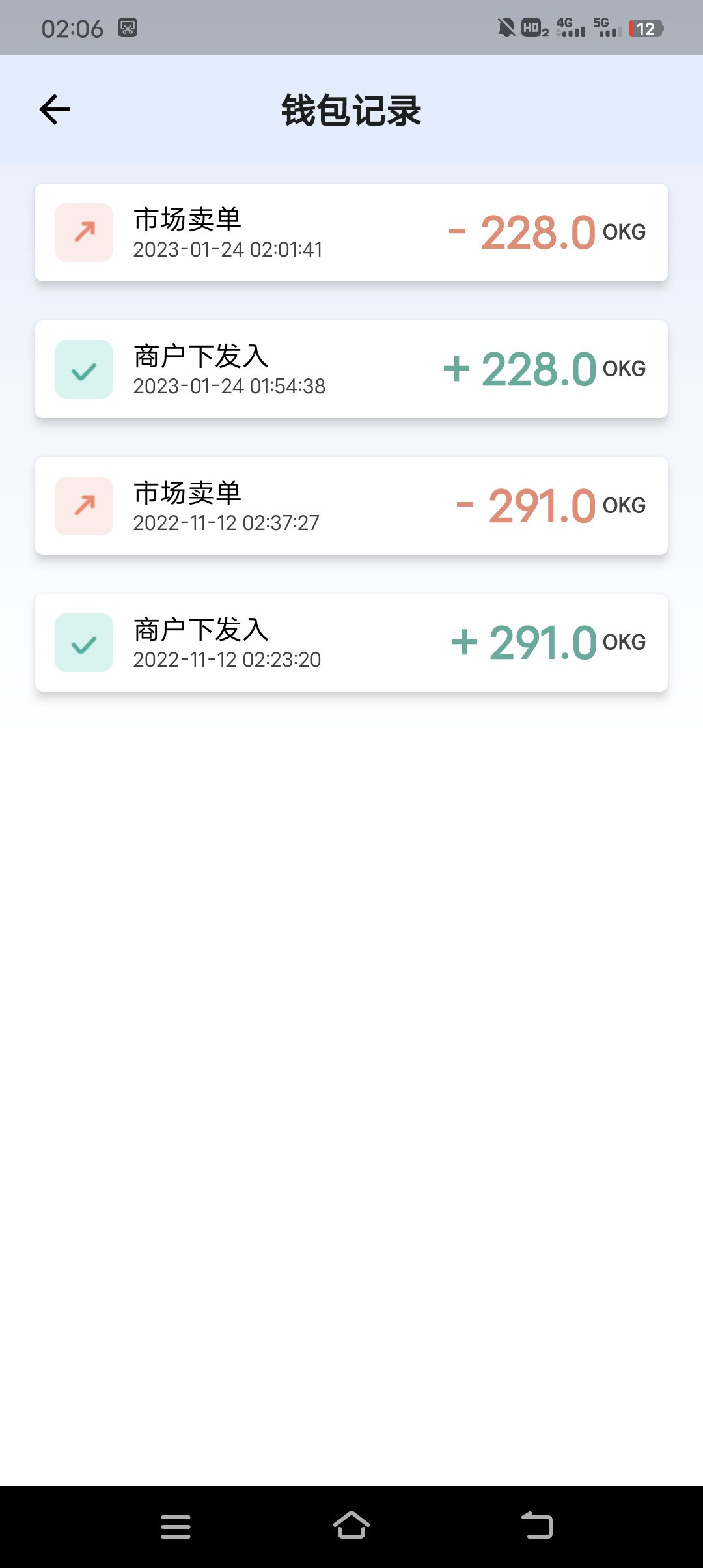Viewport: 703px width, 1568px height.
Task: Open the 市场卖单 record of -291.0 OKG
Action: tap(351, 506)
